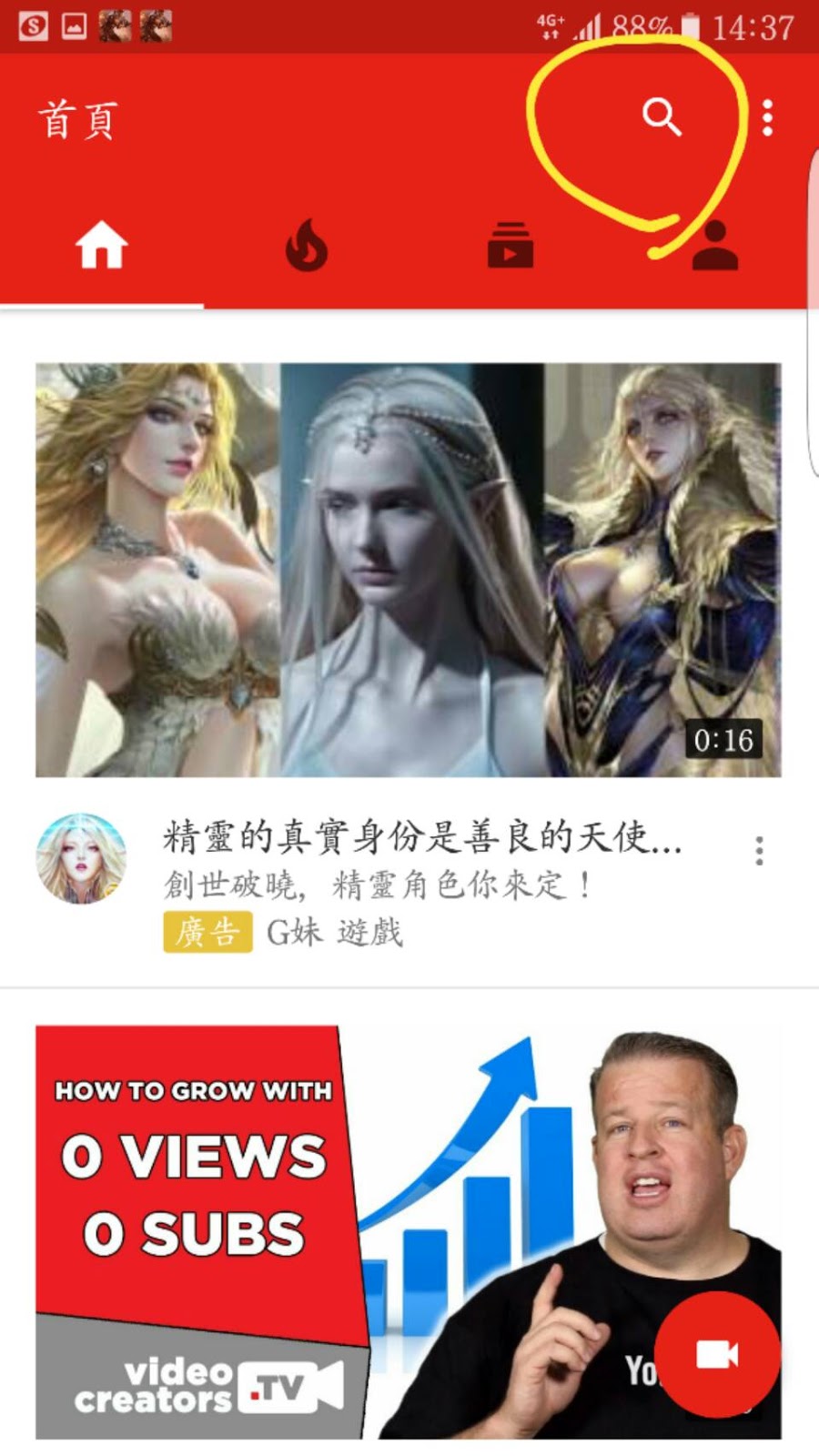Image resolution: width=819 pixels, height=1456 pixels.
Task: Switch to the Account profile tab
Action: (x=715, y=246)
